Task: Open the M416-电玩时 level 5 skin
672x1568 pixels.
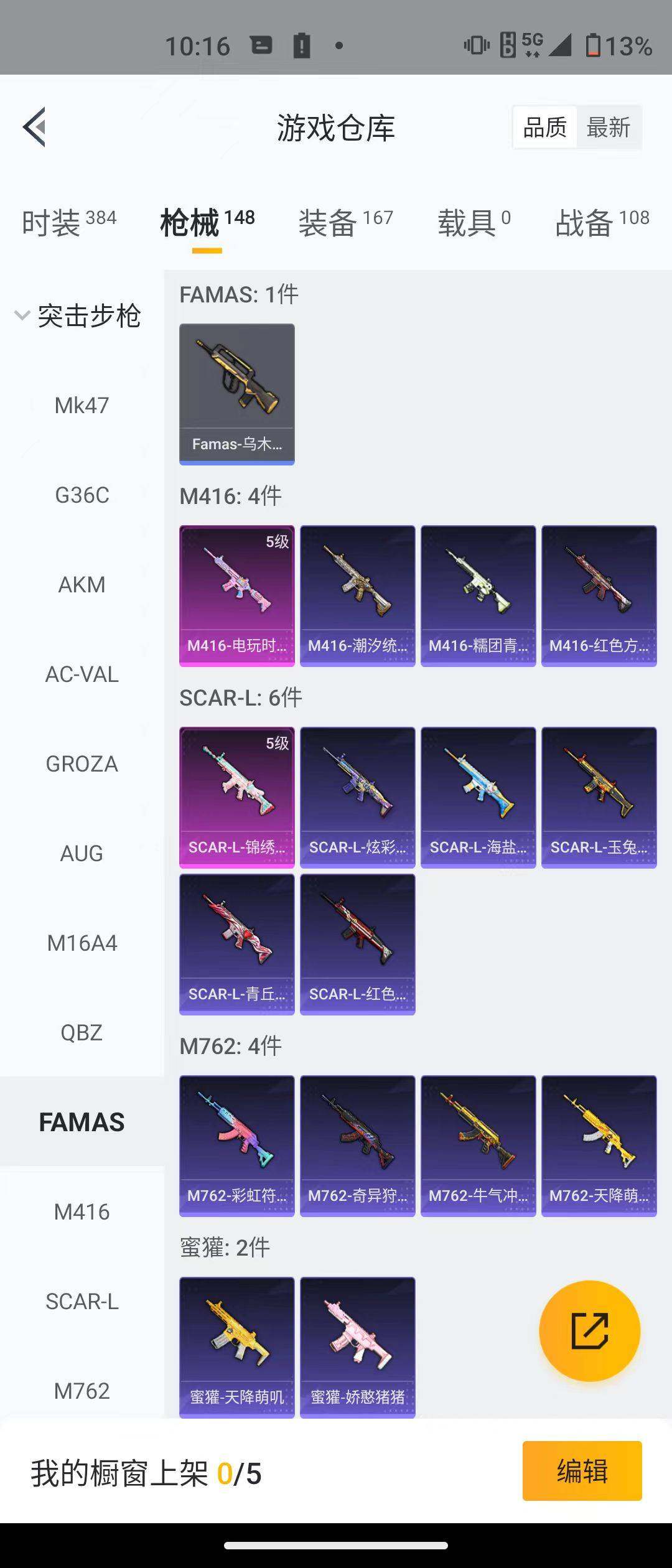Action: [236, 595]
